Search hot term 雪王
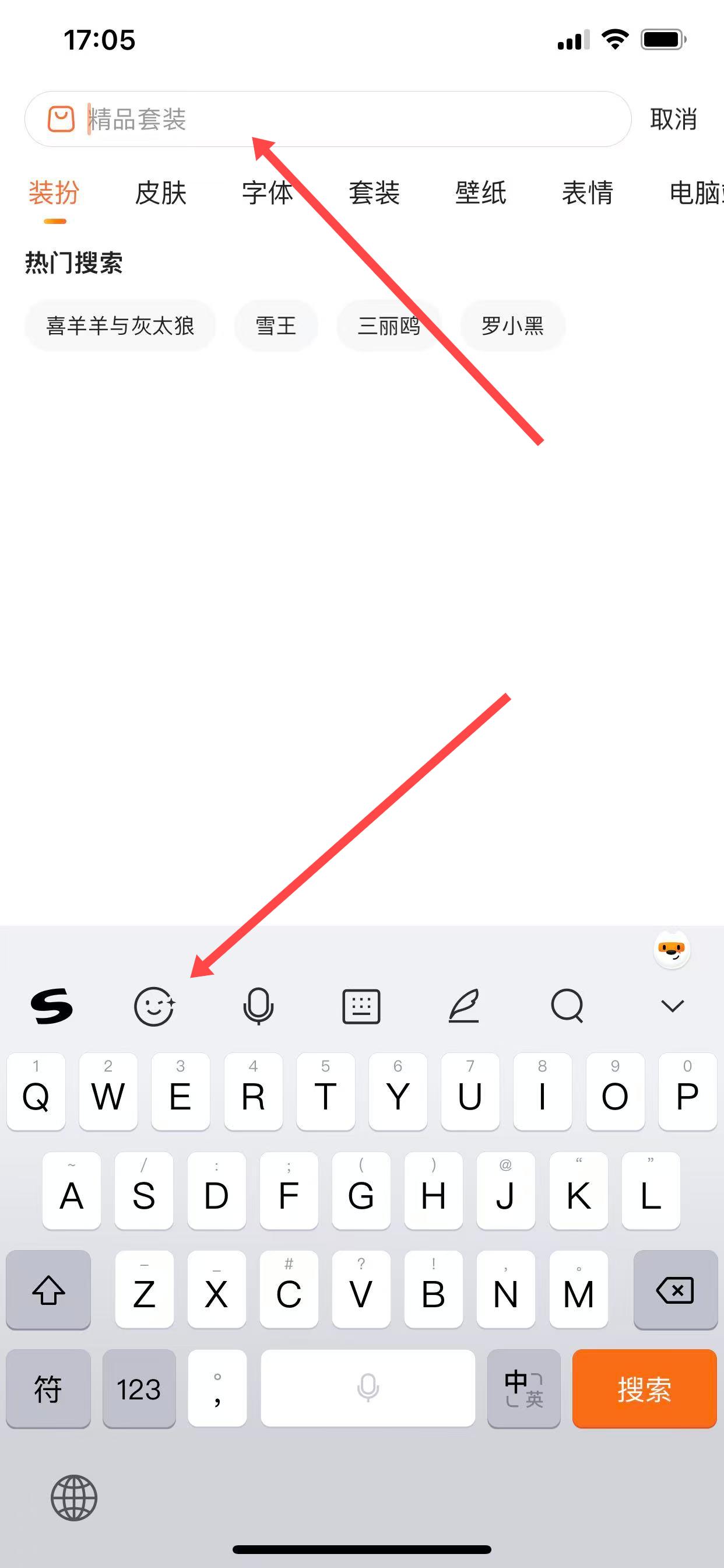Image resolution: width=724 pixels, height=1568 pixels. (x=276, y=325)
